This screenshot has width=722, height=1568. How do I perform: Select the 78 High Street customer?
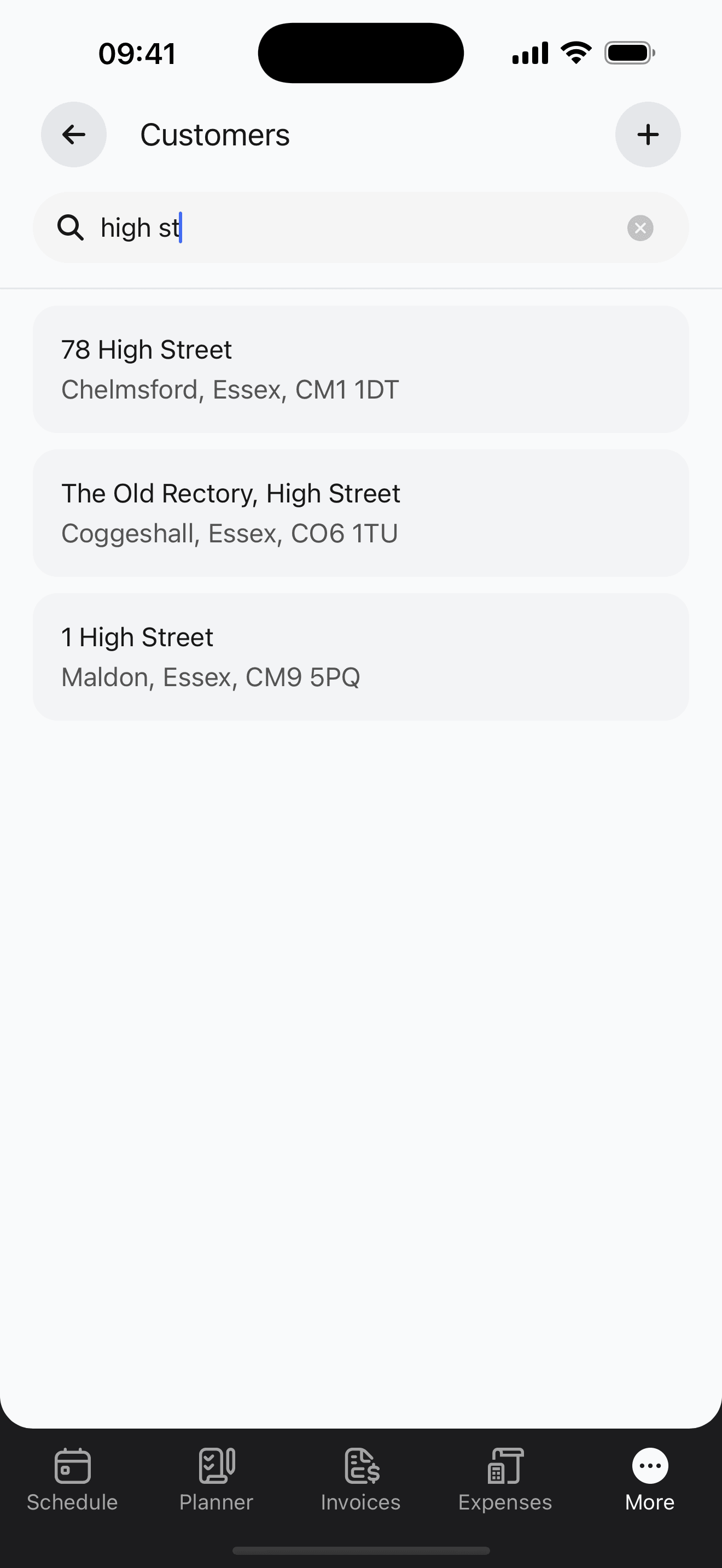[361, 368]
